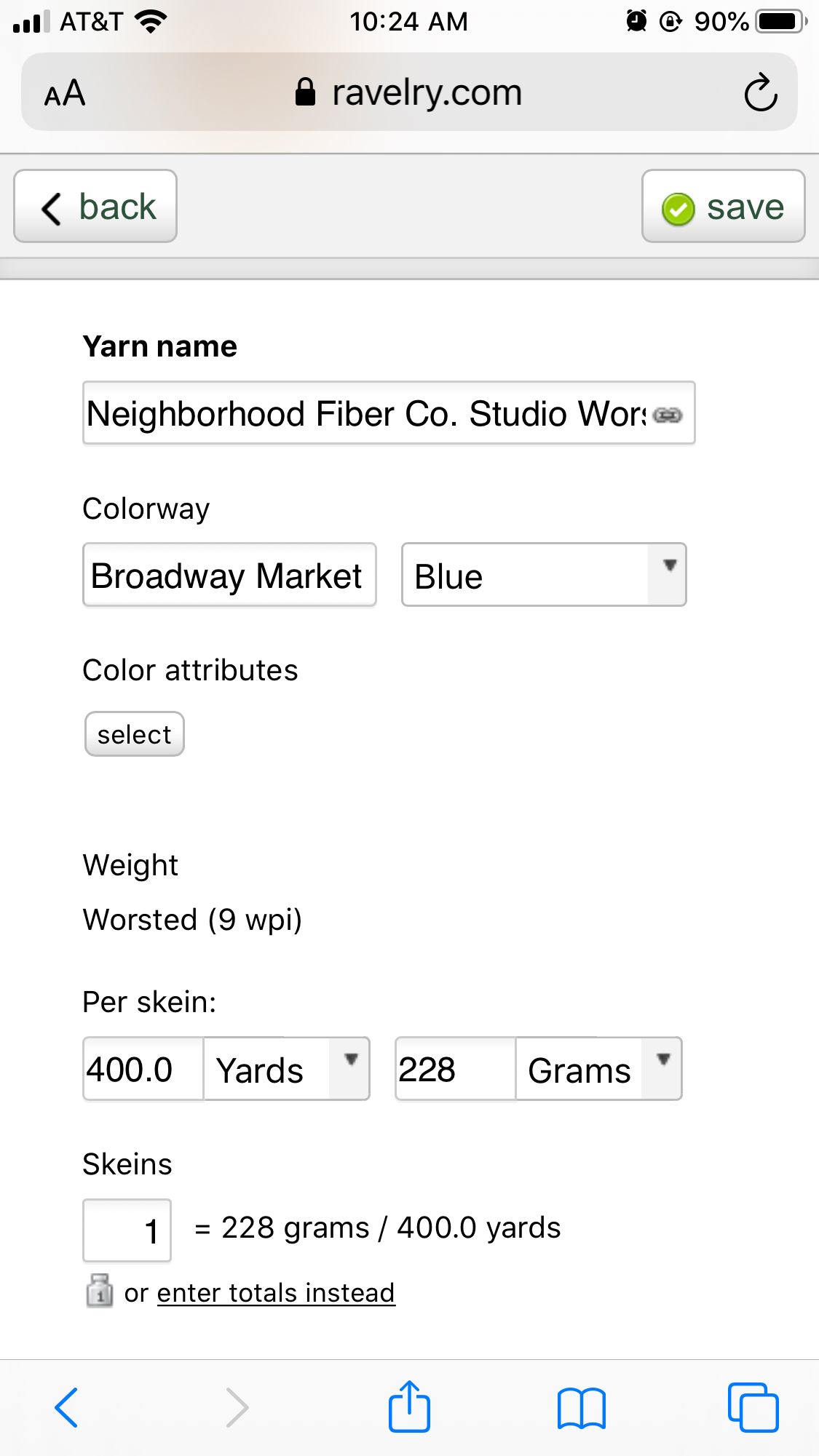Screen dimensions: 819x1456
Task: Open enter totals instead link
Action: coord(276,1293)
